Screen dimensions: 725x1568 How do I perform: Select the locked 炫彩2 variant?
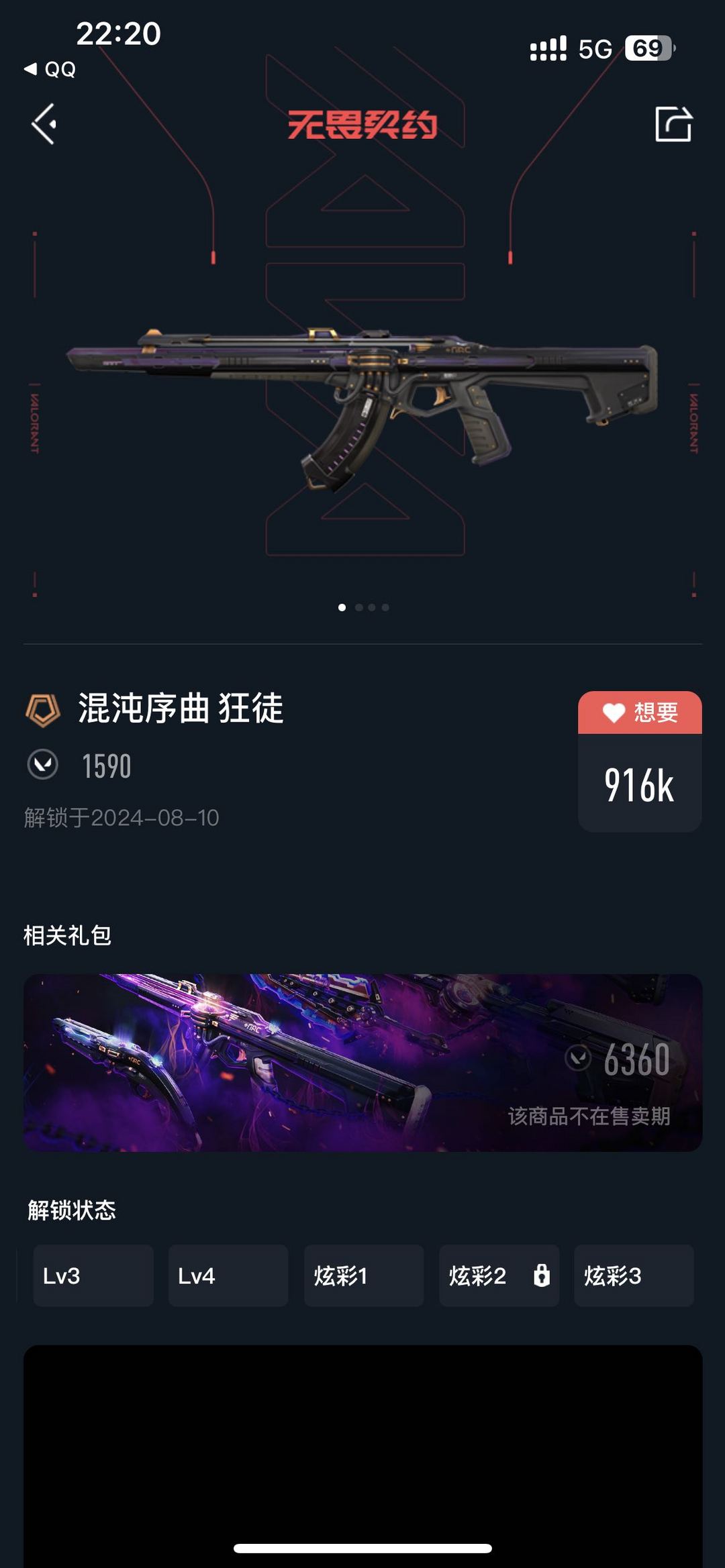click(498, 1275)
